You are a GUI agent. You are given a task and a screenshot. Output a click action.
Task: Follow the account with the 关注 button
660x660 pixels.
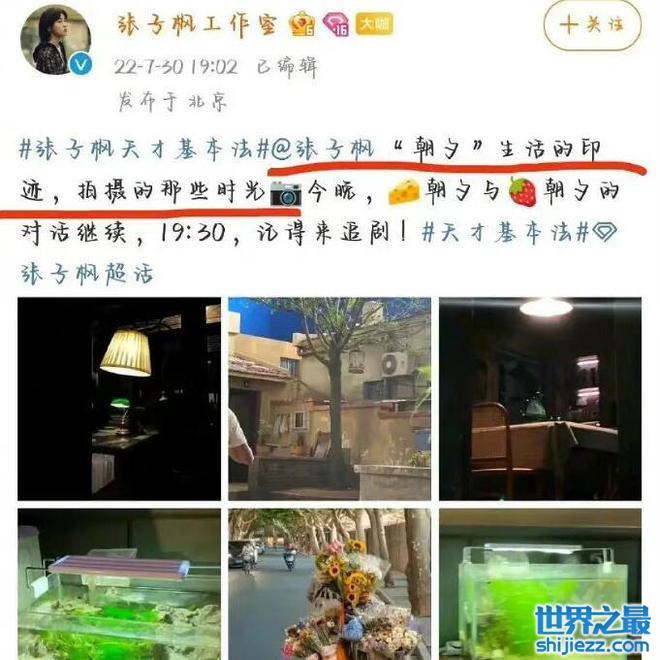(591, 27)
